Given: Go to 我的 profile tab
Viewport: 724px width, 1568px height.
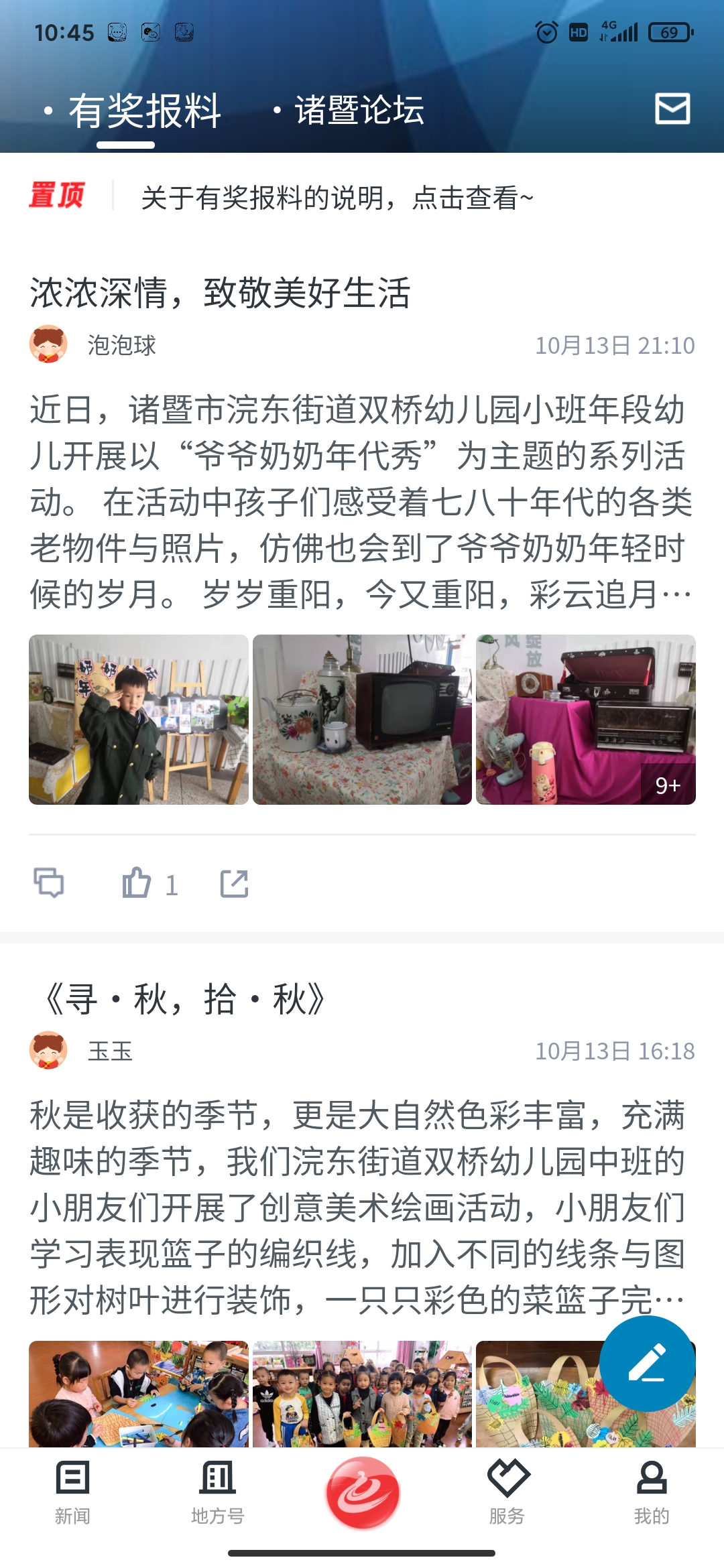Looking at the screenshot, I should pyautogui.click(x=652, y=1492).
